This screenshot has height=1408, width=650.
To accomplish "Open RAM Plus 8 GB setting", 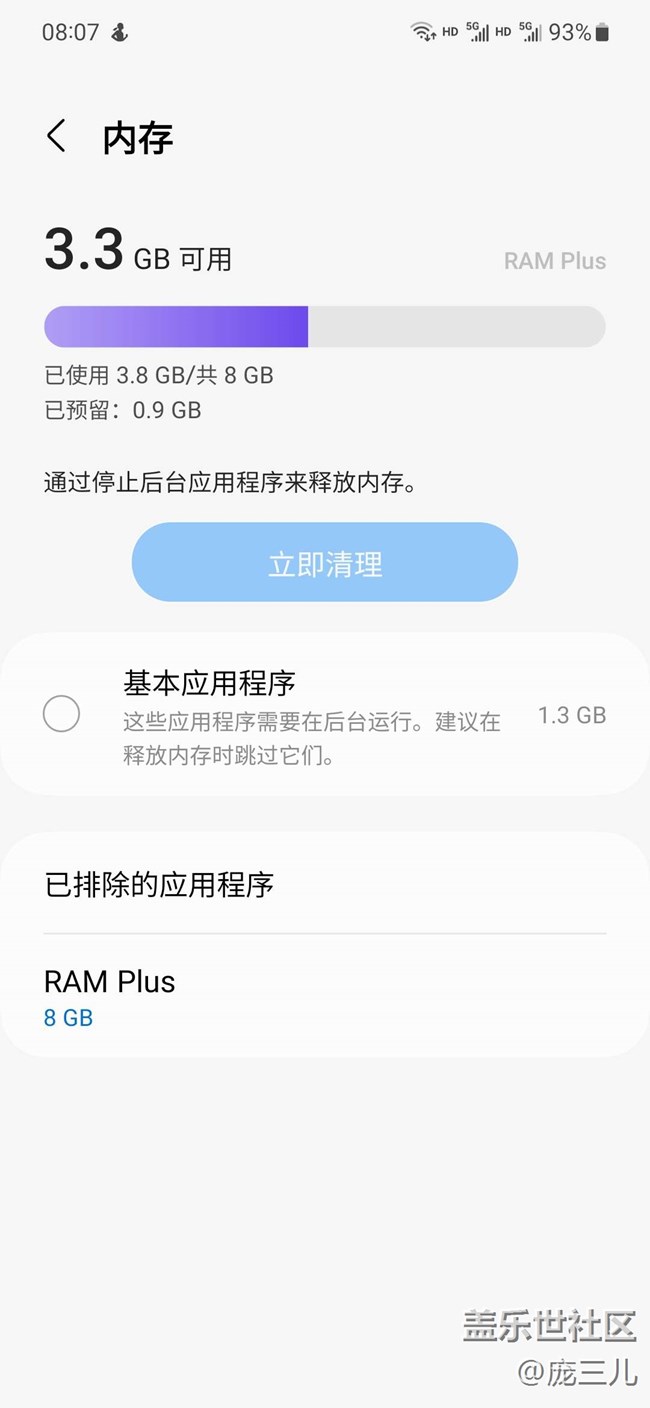I will pos(325,997).
